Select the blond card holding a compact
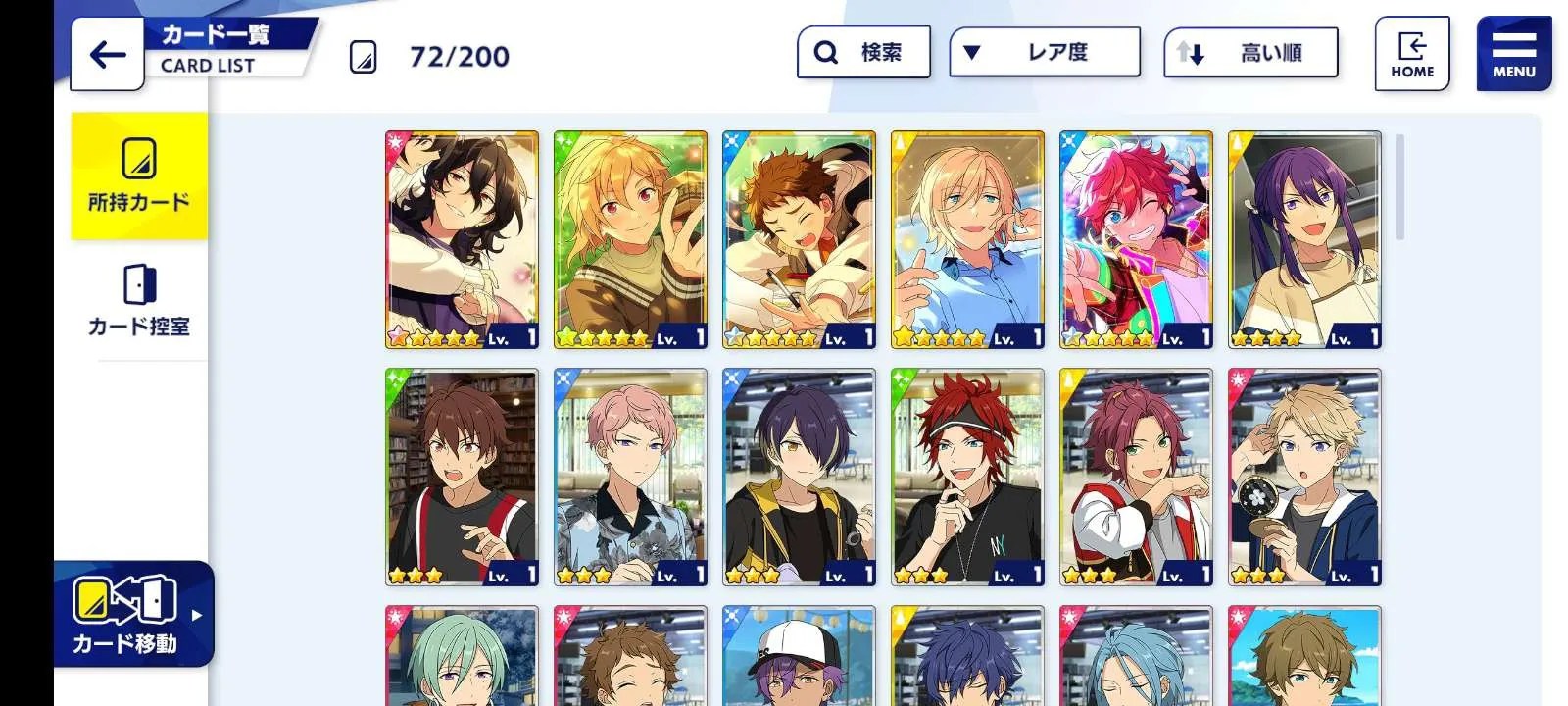The image size is (1568, 706). pyautogui.click(x=1304, y=477)
